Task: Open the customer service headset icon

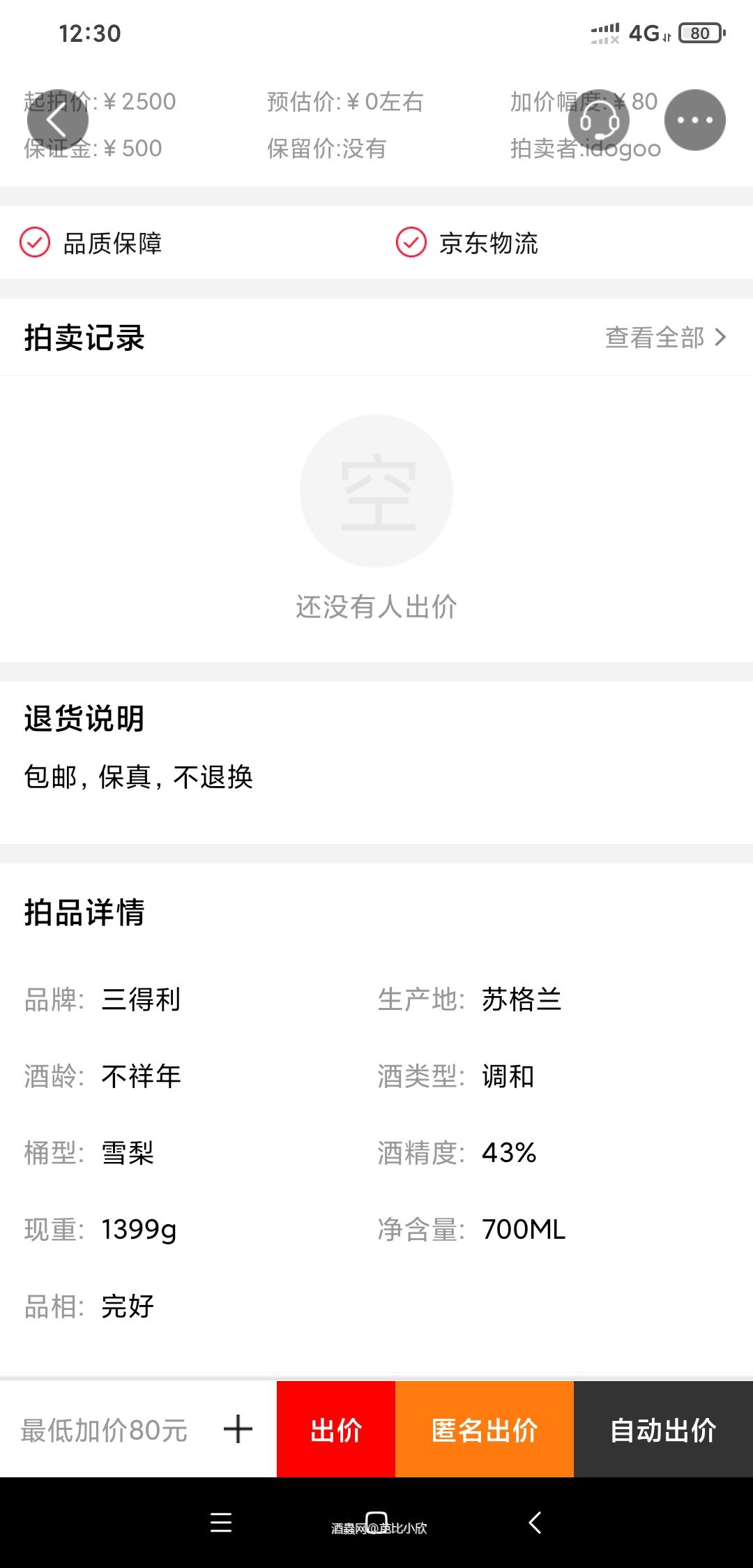Action: coord(598,120)
